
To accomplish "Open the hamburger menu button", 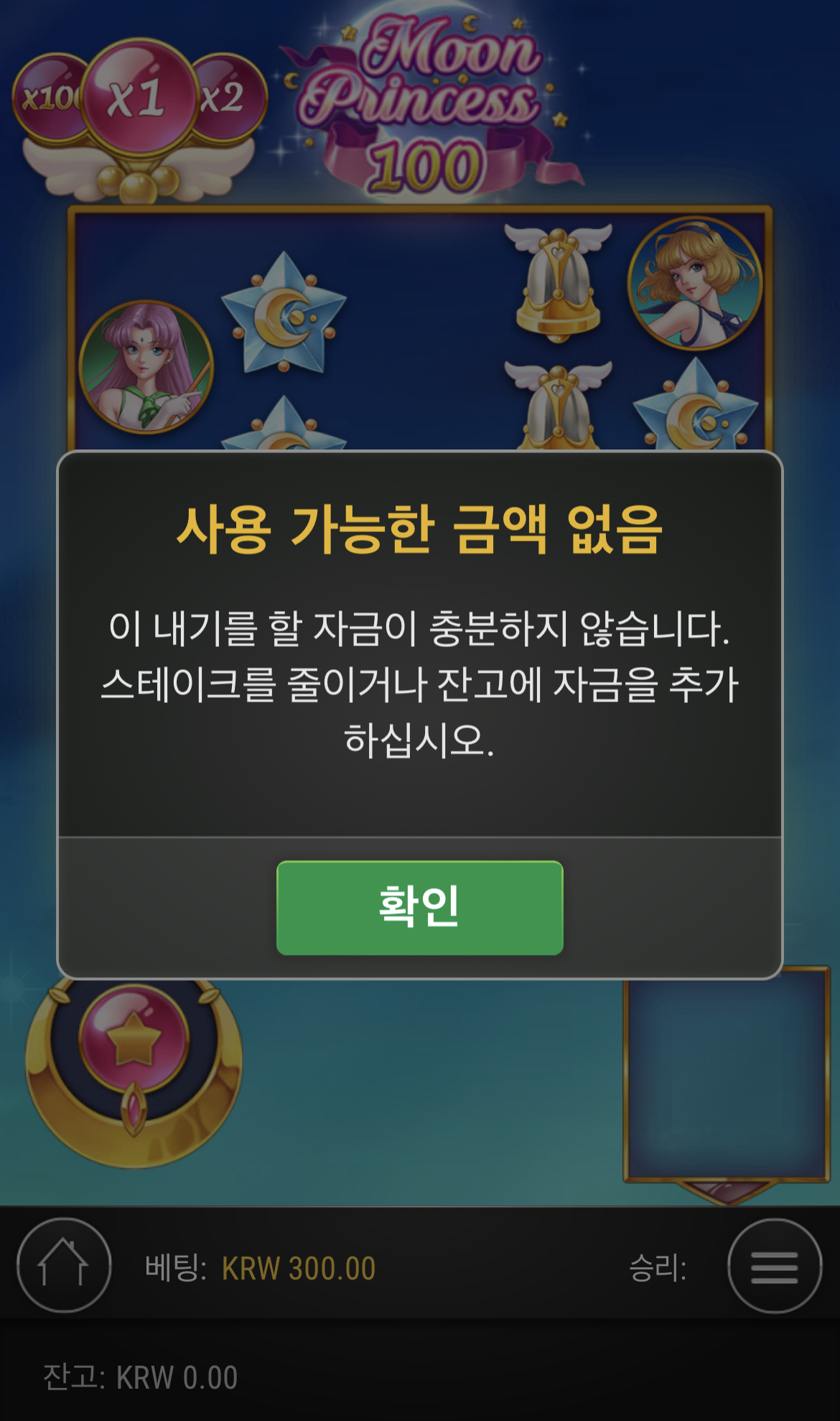I will click(775, 1266).
